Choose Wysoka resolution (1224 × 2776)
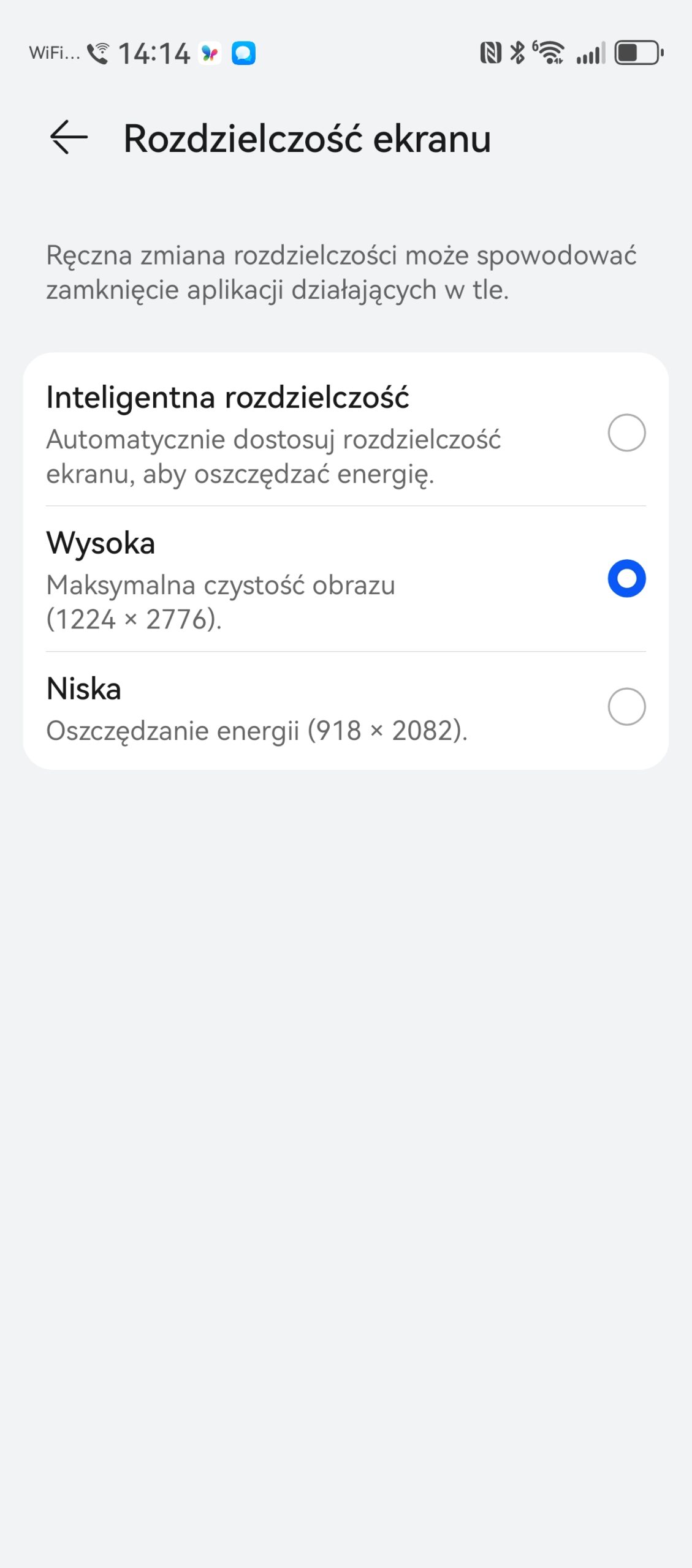 tap(626, 578)
